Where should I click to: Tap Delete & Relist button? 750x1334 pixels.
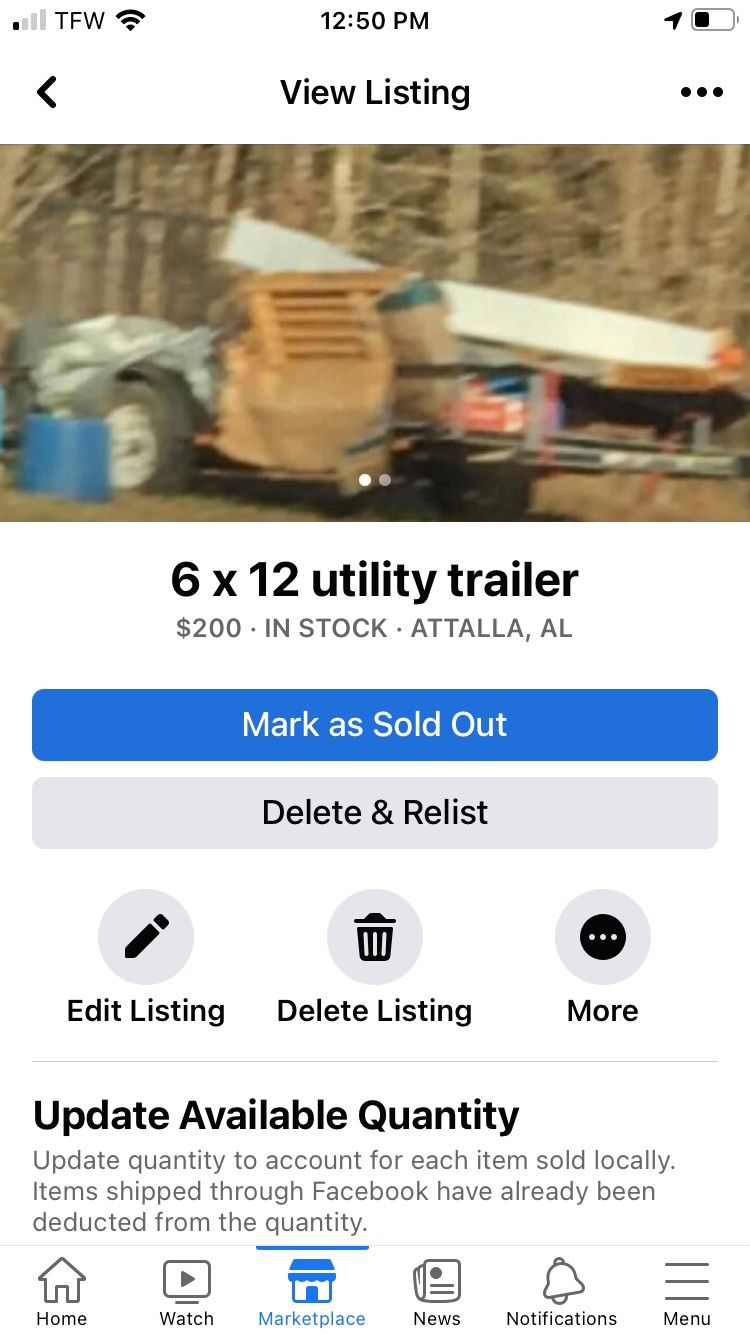click(x=375, y=813)
